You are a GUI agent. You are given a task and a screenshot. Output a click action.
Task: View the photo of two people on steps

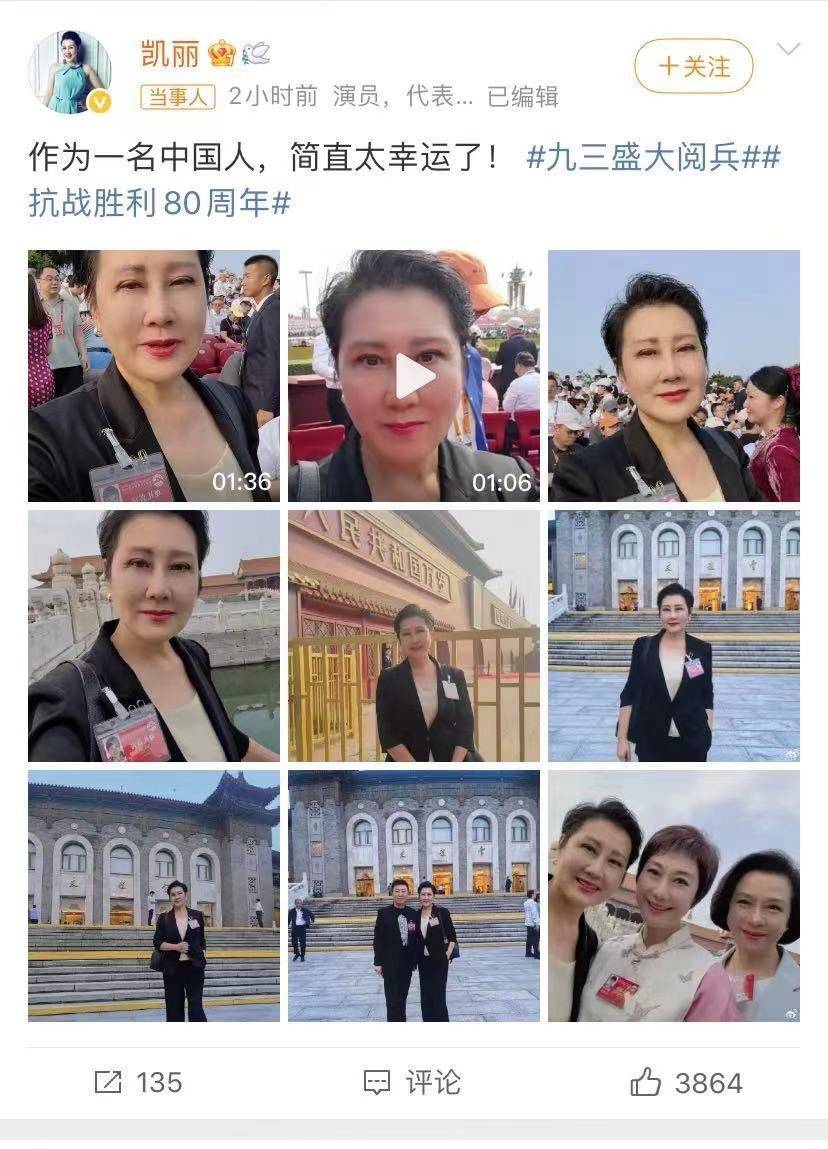pos(414,896)
